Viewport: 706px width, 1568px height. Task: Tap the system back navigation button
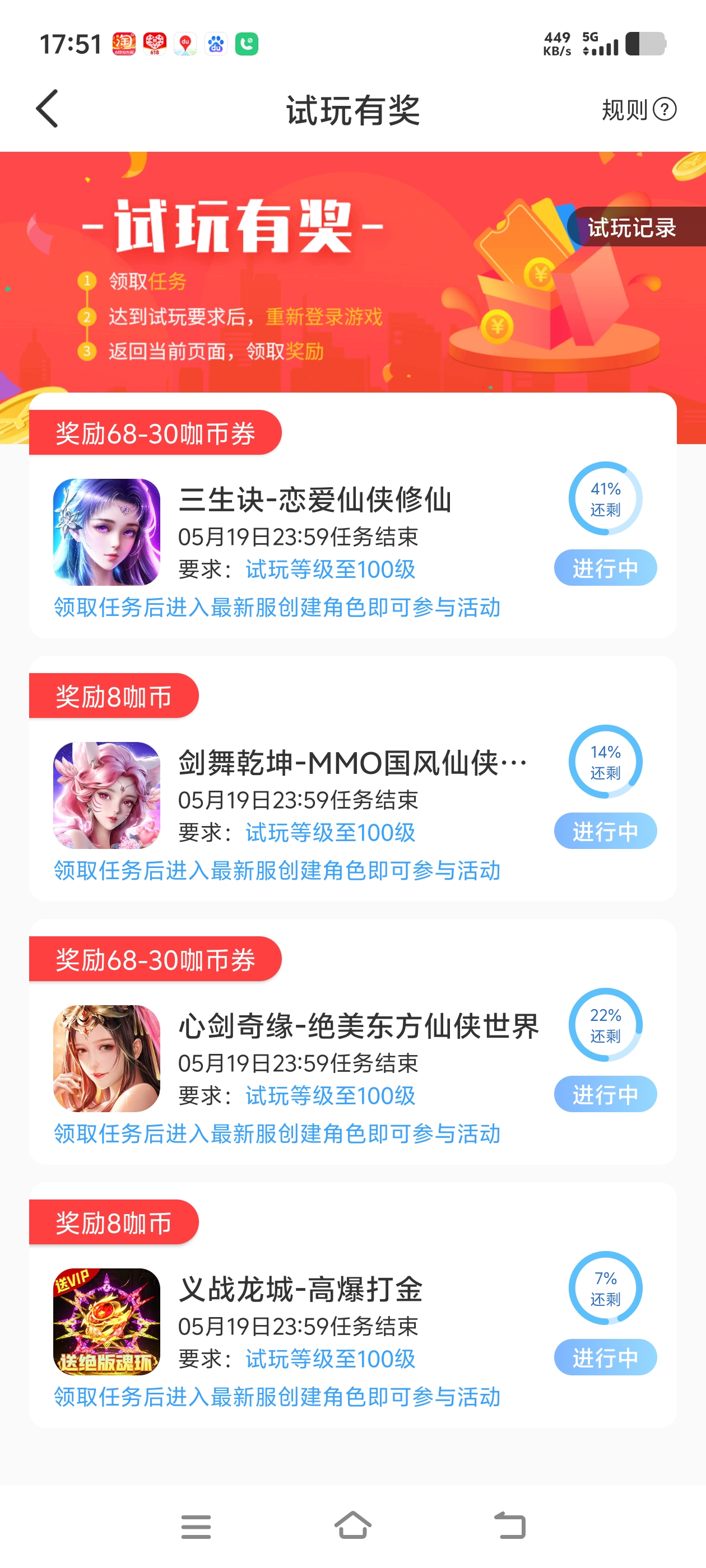(509, 1525)
